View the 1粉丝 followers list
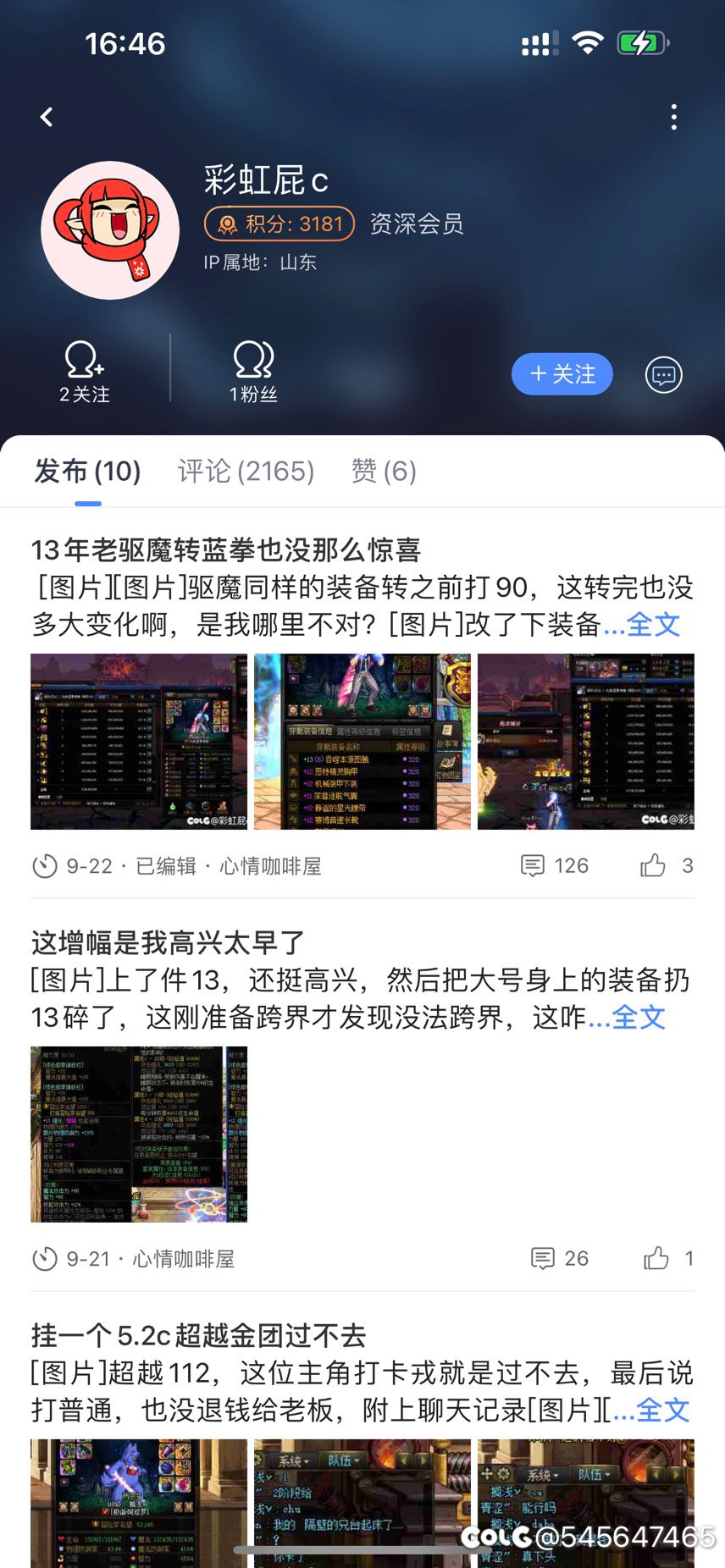 pyautogui.click(x=253, y=373)
